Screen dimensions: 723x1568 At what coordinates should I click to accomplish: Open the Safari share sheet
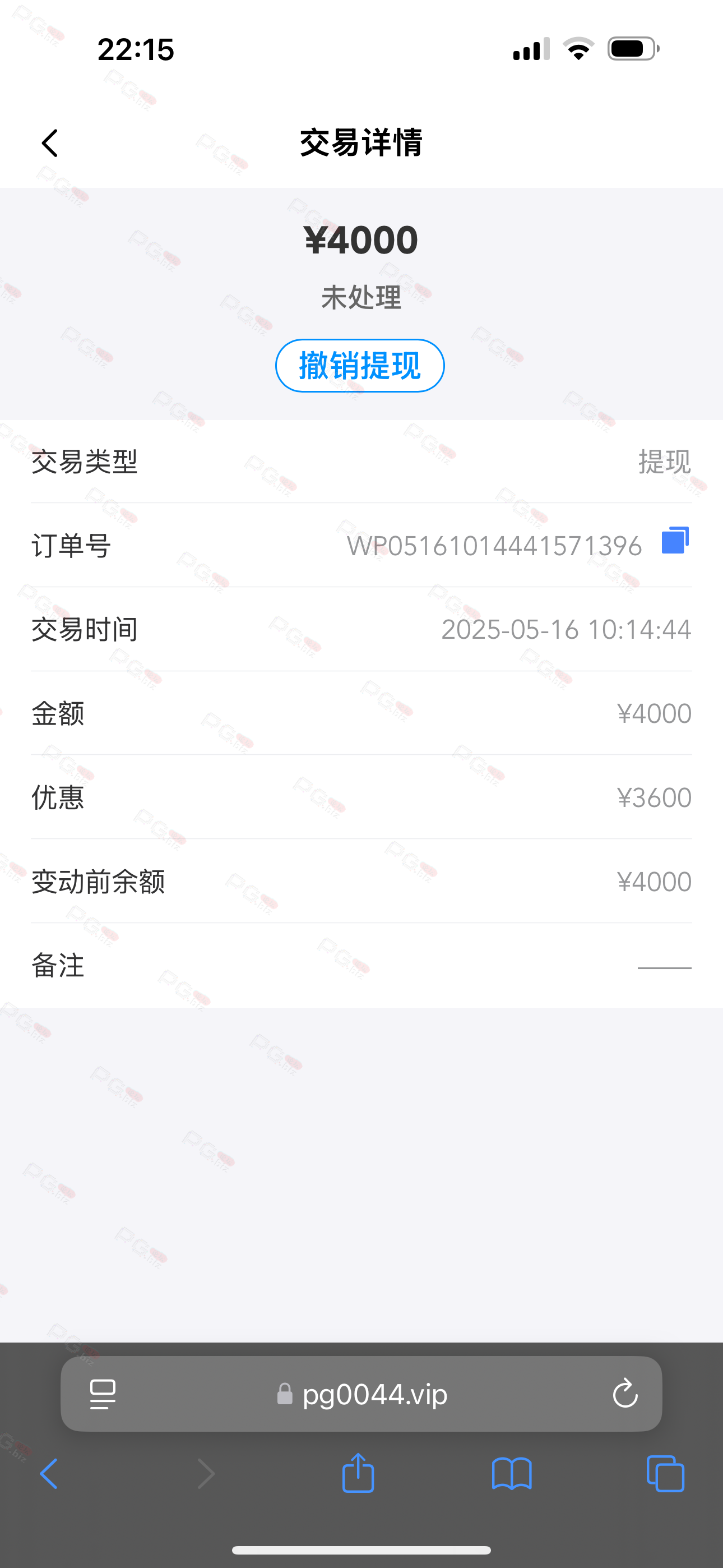click(x=358, y=1473)
